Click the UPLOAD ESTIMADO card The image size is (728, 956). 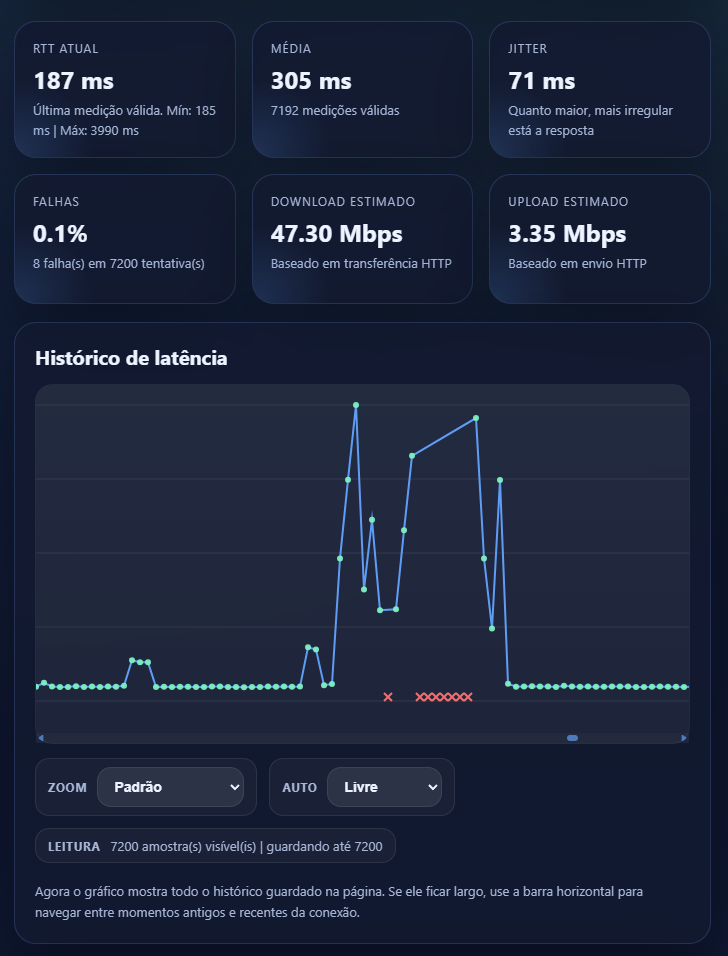tap(599, 238)
